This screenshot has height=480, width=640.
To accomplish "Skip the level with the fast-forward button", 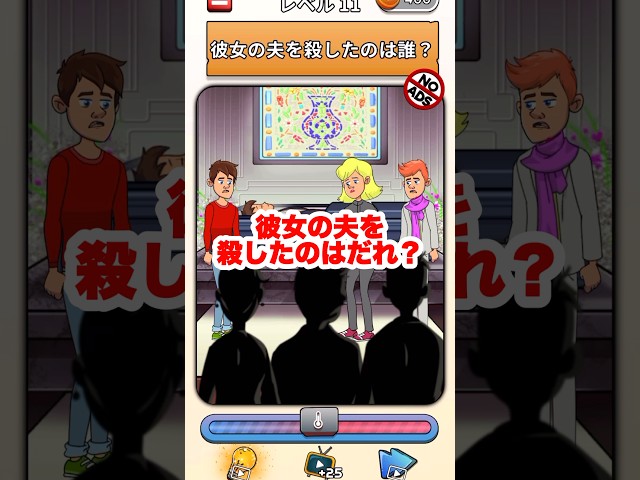I will coord(396,464).
